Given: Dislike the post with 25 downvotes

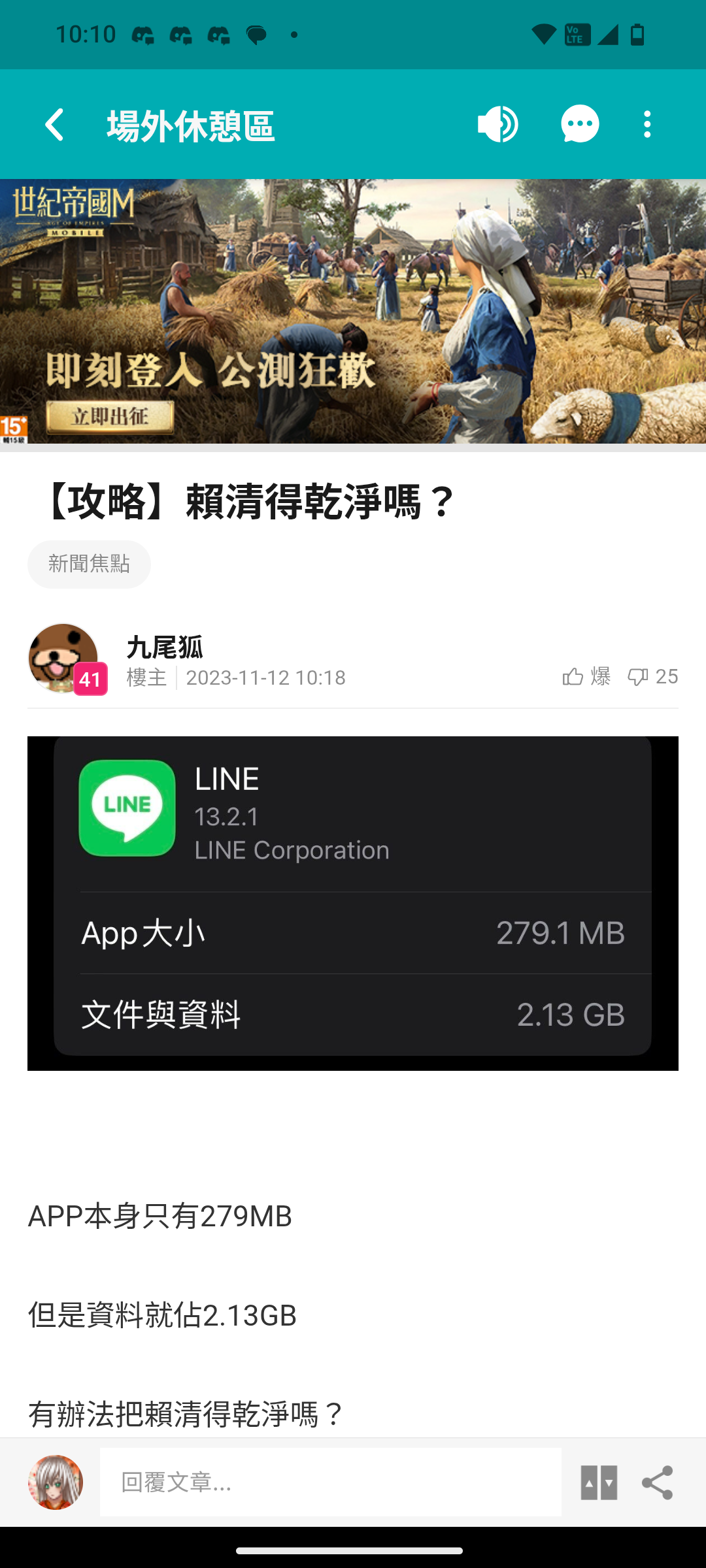Looking at the screenshot, I should 638,677.
